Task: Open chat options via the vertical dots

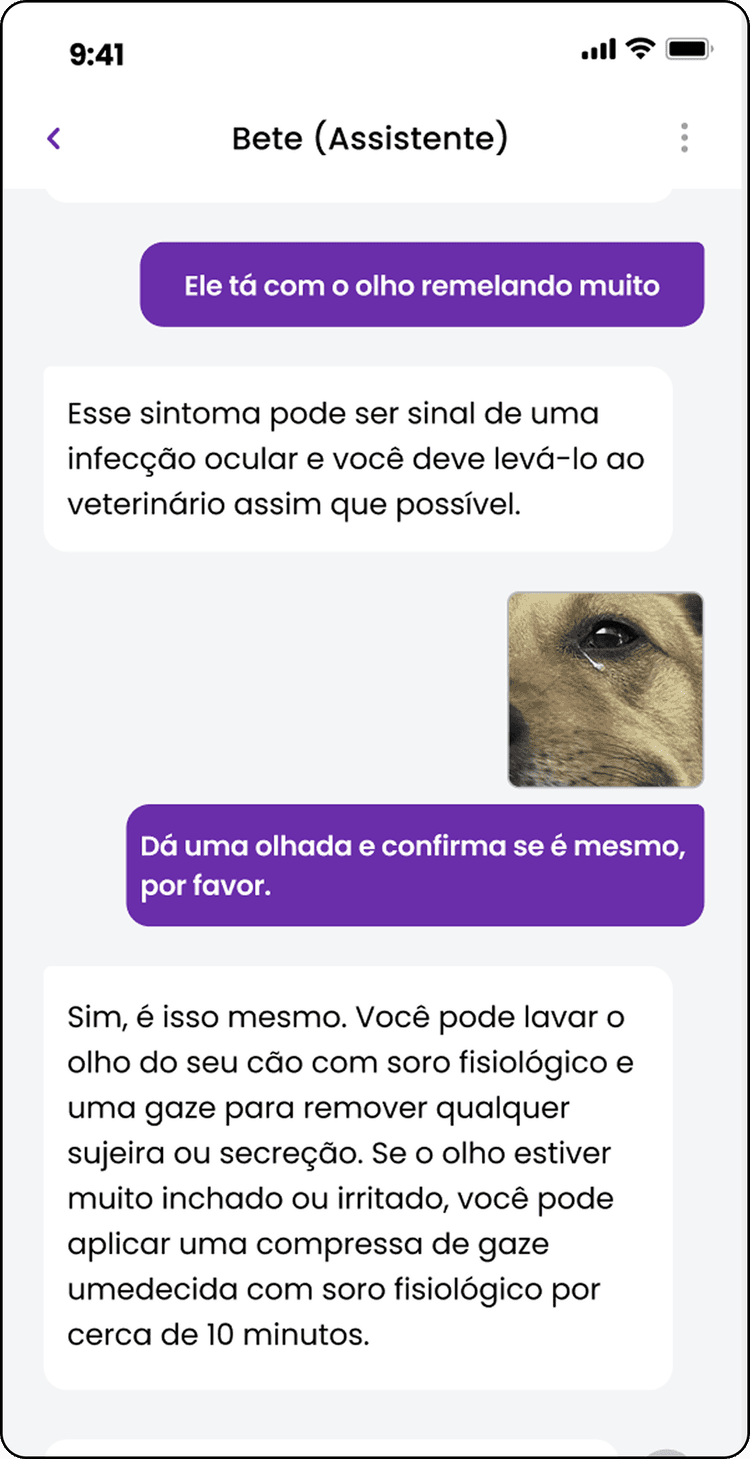Action: (684, 138)
